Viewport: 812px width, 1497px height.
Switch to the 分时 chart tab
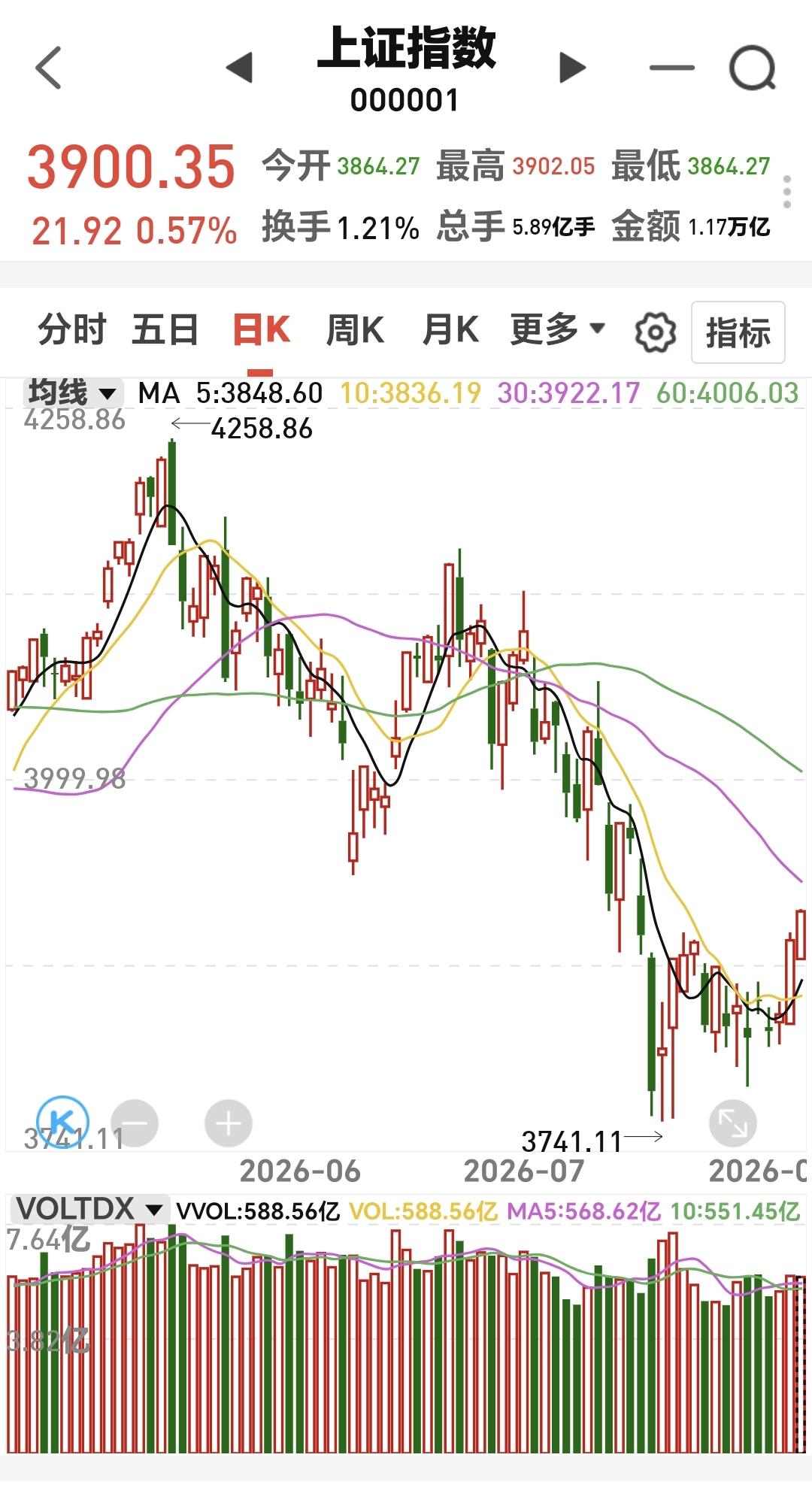click(72, 330)
